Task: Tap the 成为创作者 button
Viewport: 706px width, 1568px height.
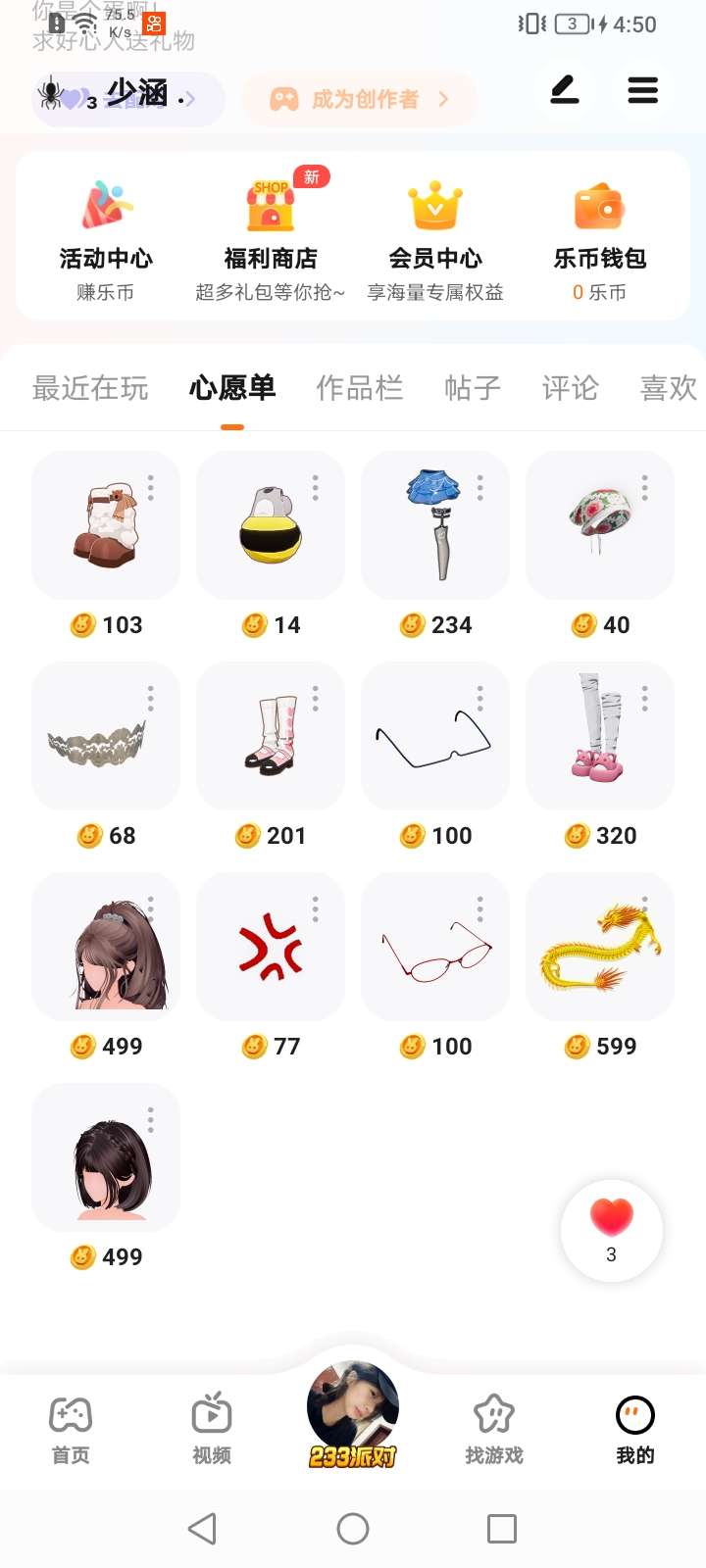Action: point(359,99)
